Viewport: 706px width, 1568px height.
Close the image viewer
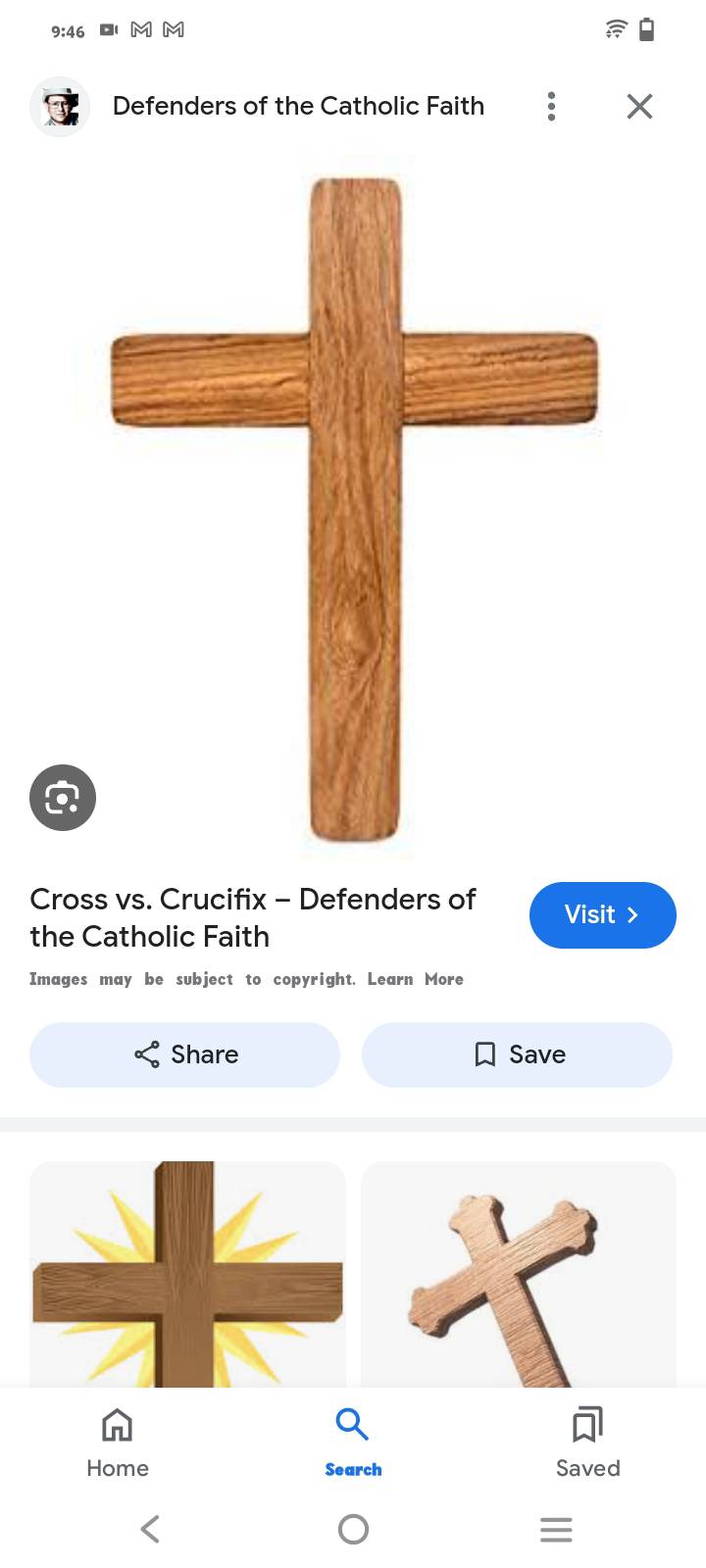click(639, 106)
